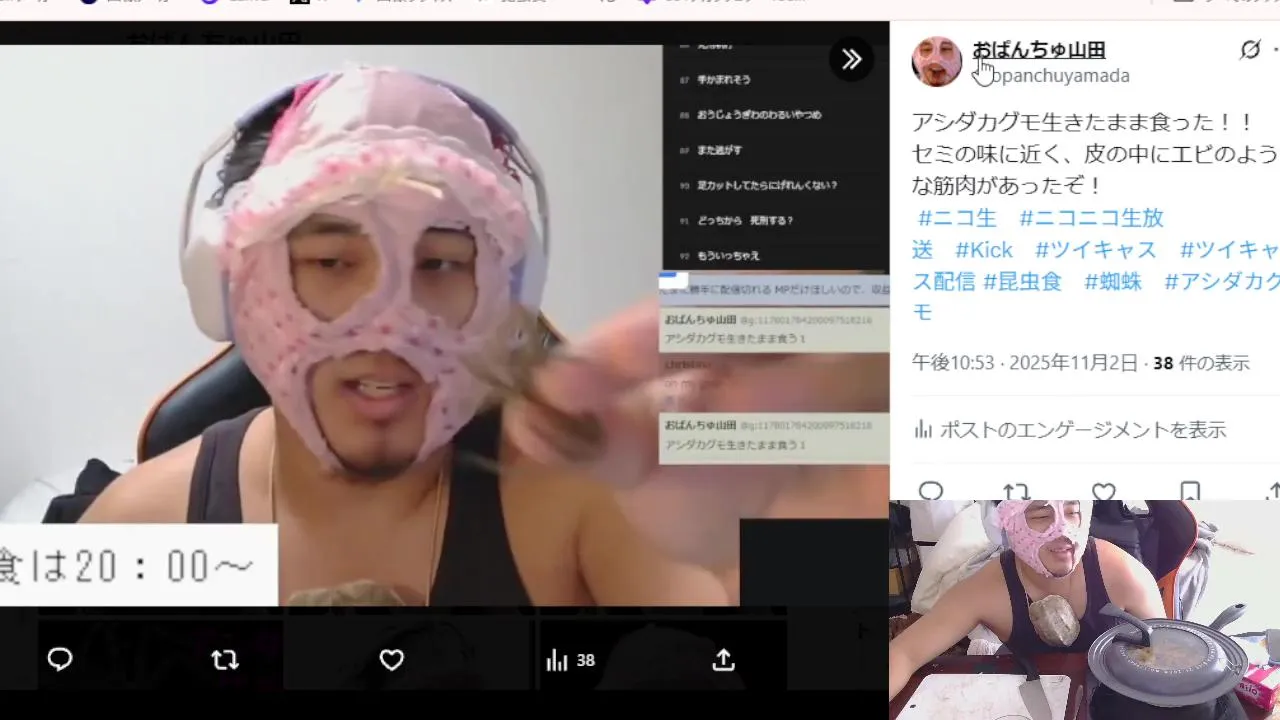1280x720 pixels.
Task: Repost using the icon below the photo
Action: click(225, 659)
